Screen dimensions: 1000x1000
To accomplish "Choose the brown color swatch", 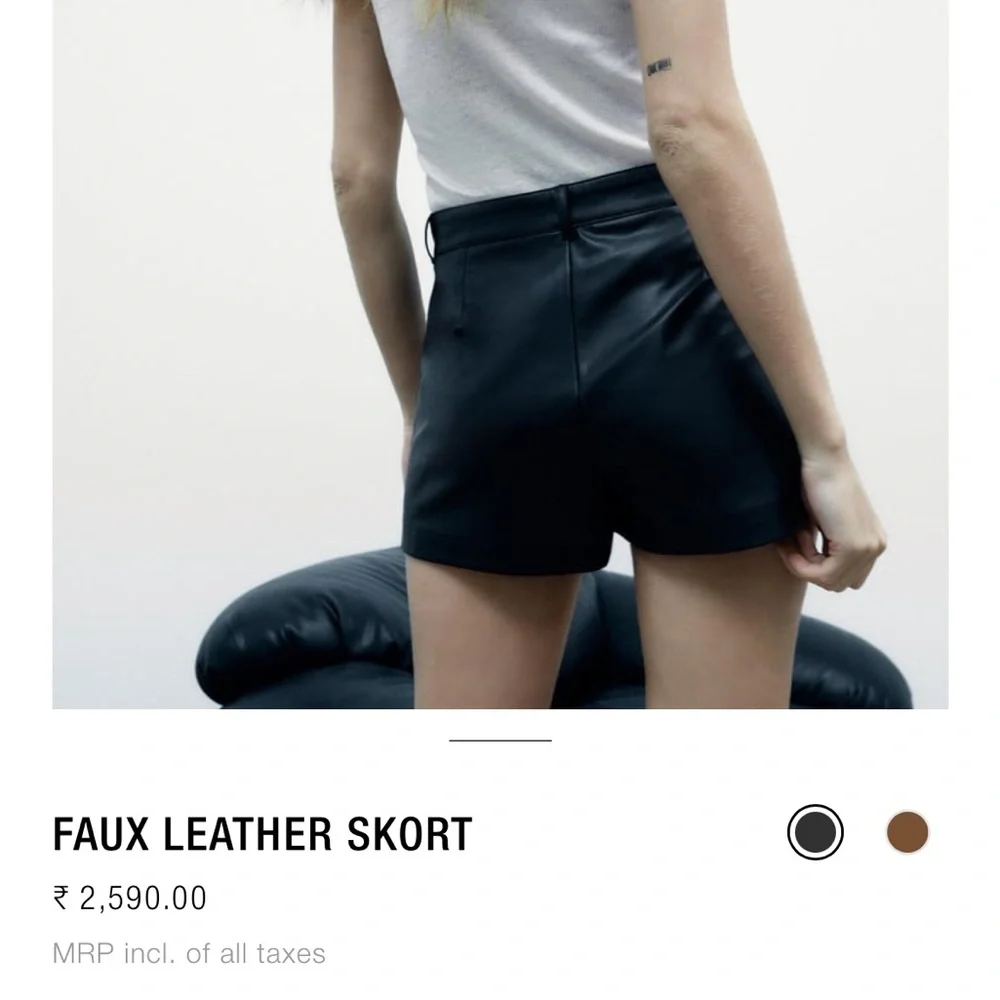I will 907,832.
